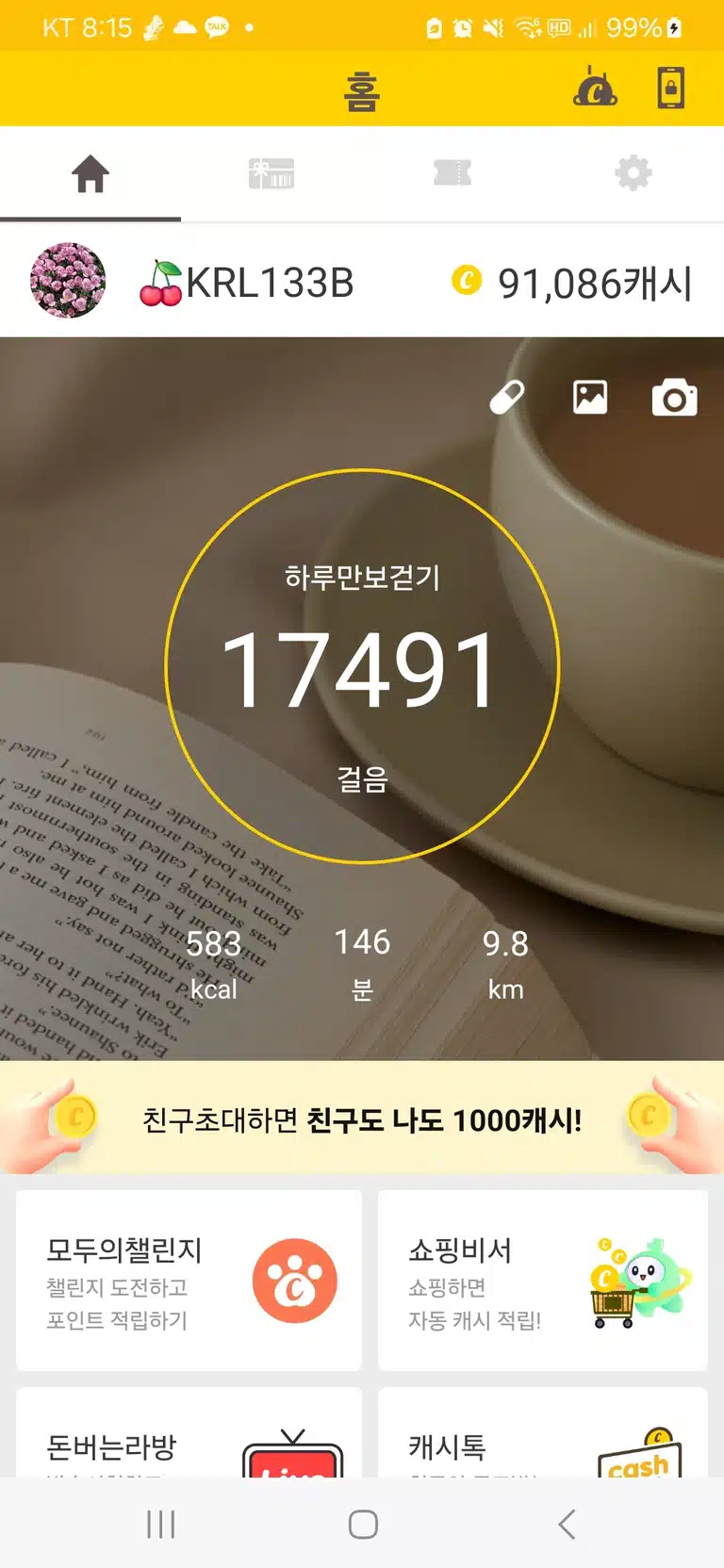Switch to the coupon ticket tab
The height and width of the screenshot is (1568, 724).
pyautogui.click(x=452, y=173)
